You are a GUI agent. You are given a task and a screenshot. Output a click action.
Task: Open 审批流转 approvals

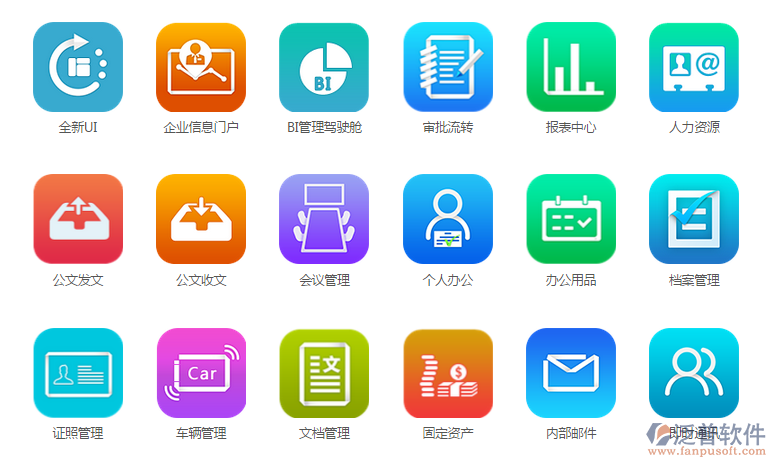coord(448,67)
